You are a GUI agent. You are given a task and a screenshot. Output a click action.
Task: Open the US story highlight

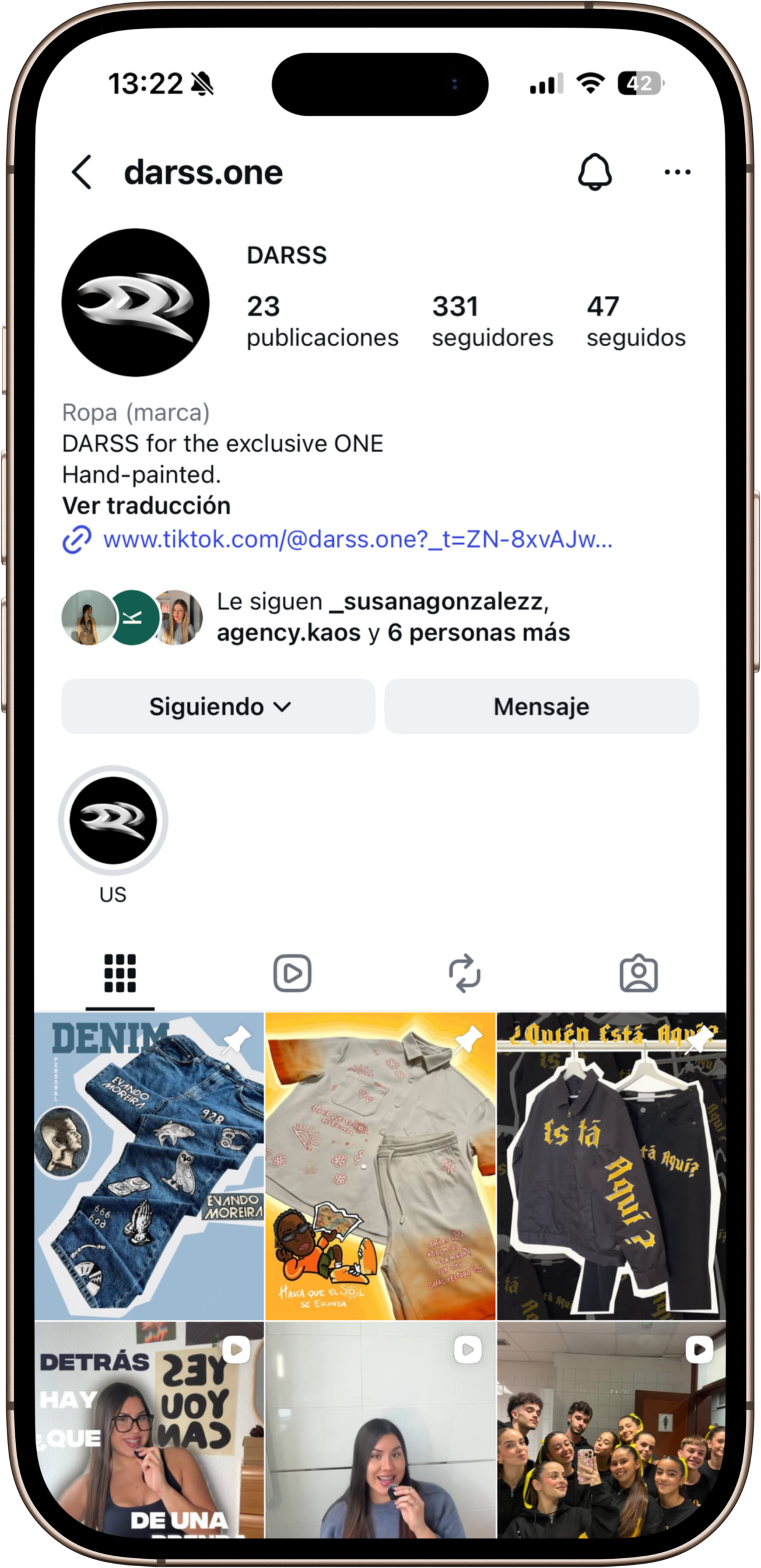click(x=113, y=821)
